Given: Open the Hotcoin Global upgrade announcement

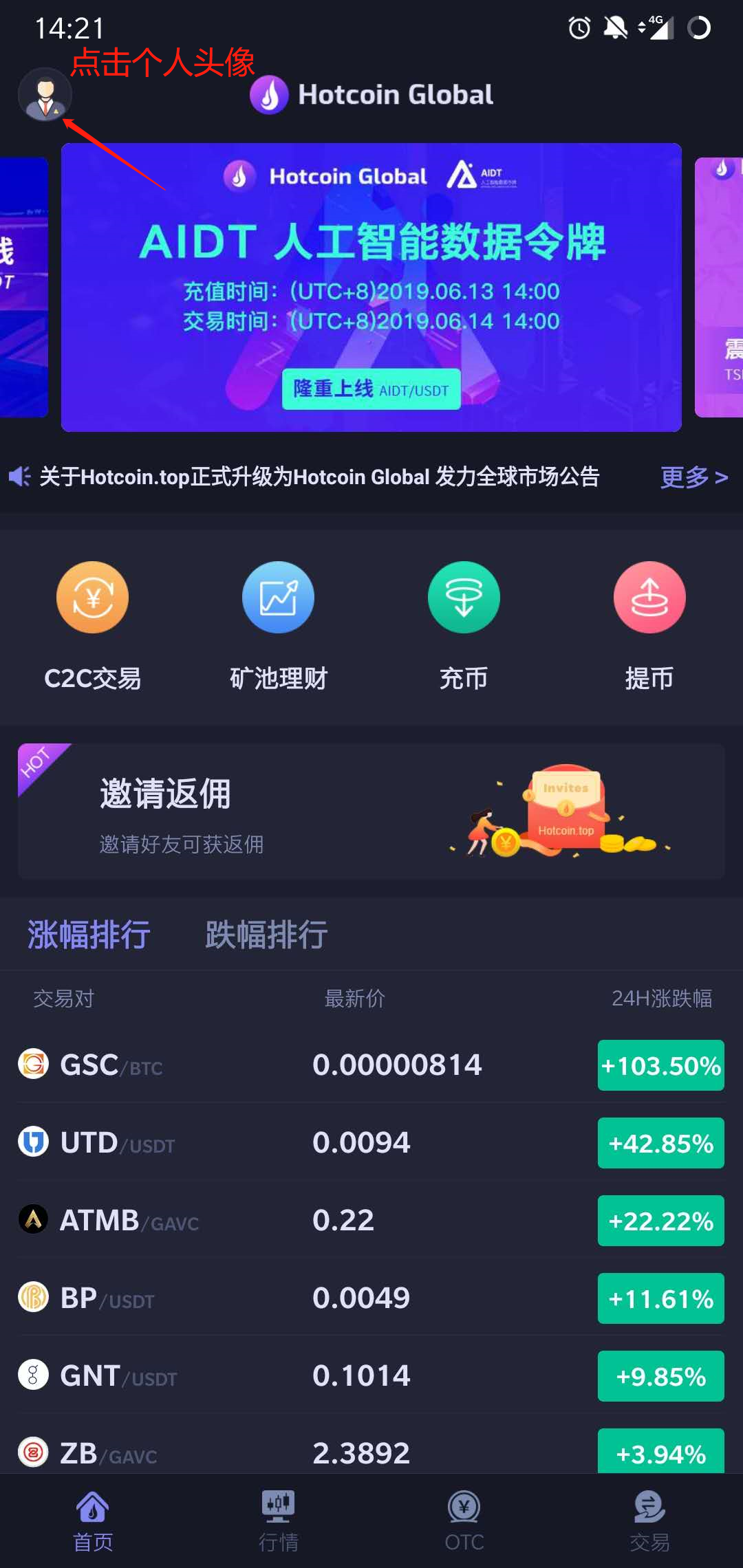Looking at the screenshot, I should pyautogui.click(x=319, y=477).
